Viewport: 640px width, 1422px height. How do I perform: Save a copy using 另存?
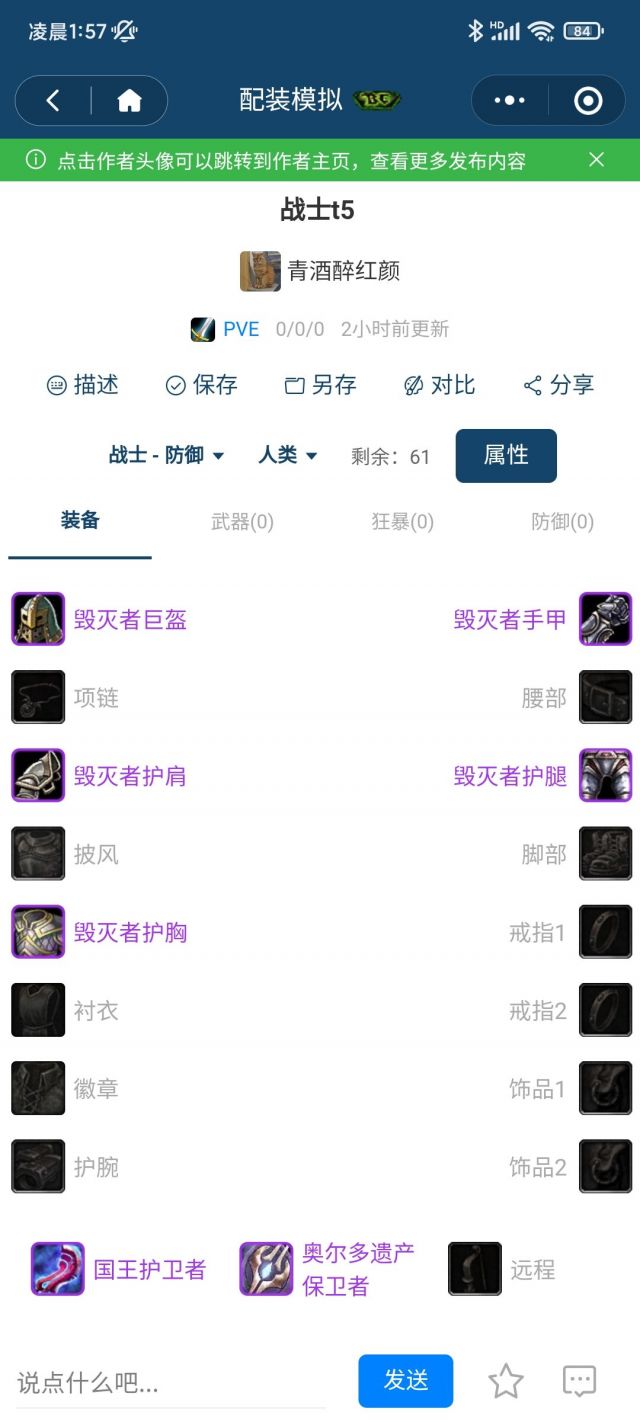pyautogui.click(x=320, y=385)
